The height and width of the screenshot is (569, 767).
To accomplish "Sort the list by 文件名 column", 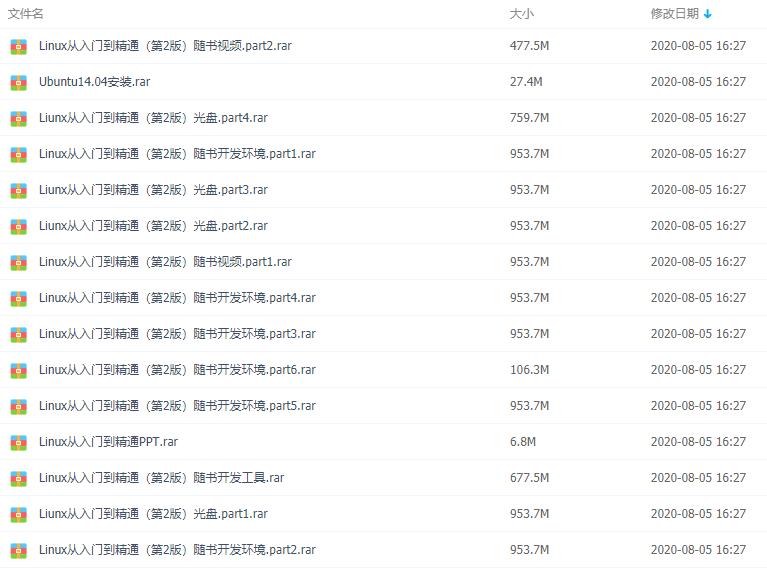I will coord(26,14).
